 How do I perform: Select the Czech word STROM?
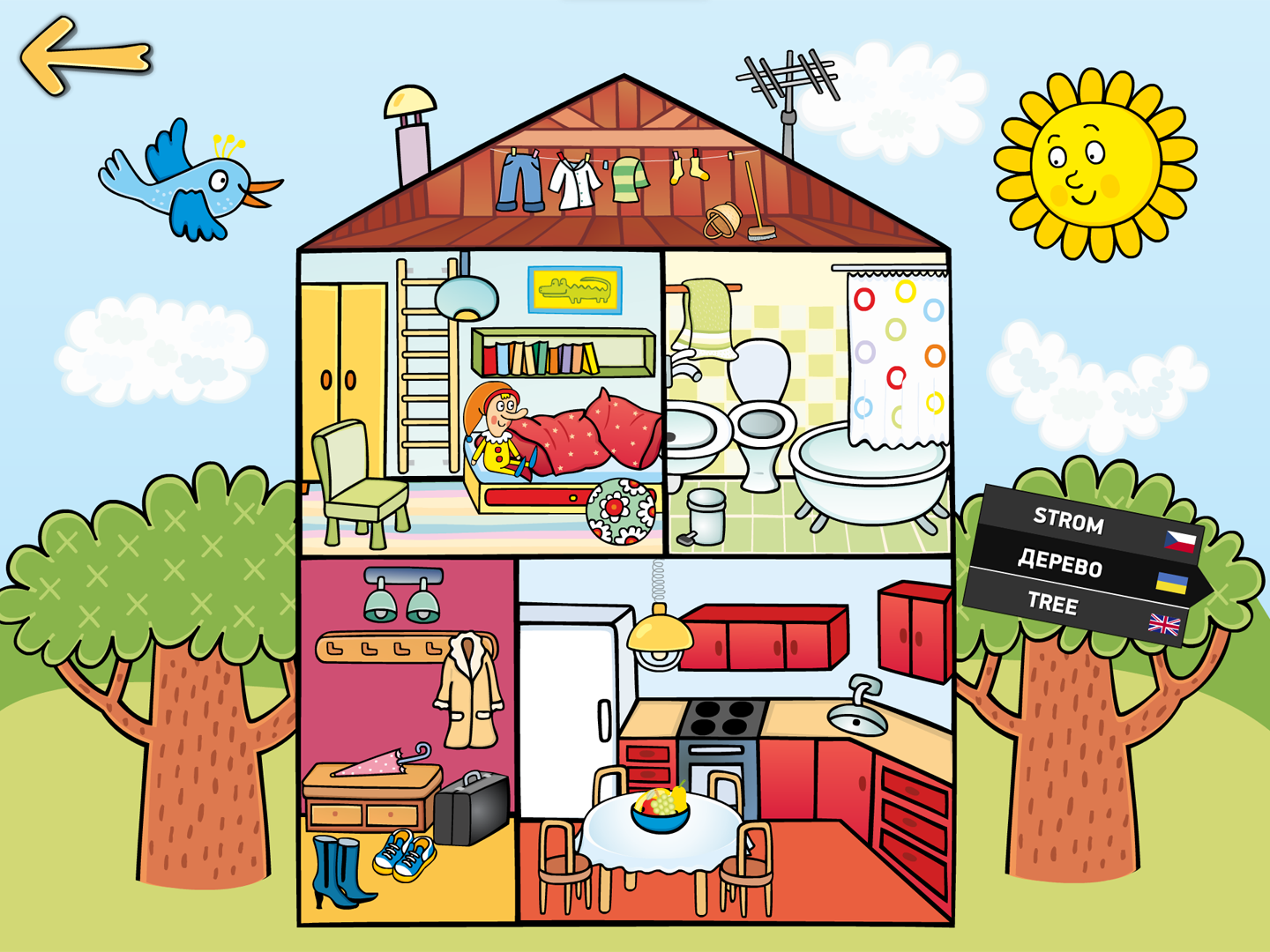click(x=1069, y=521)
